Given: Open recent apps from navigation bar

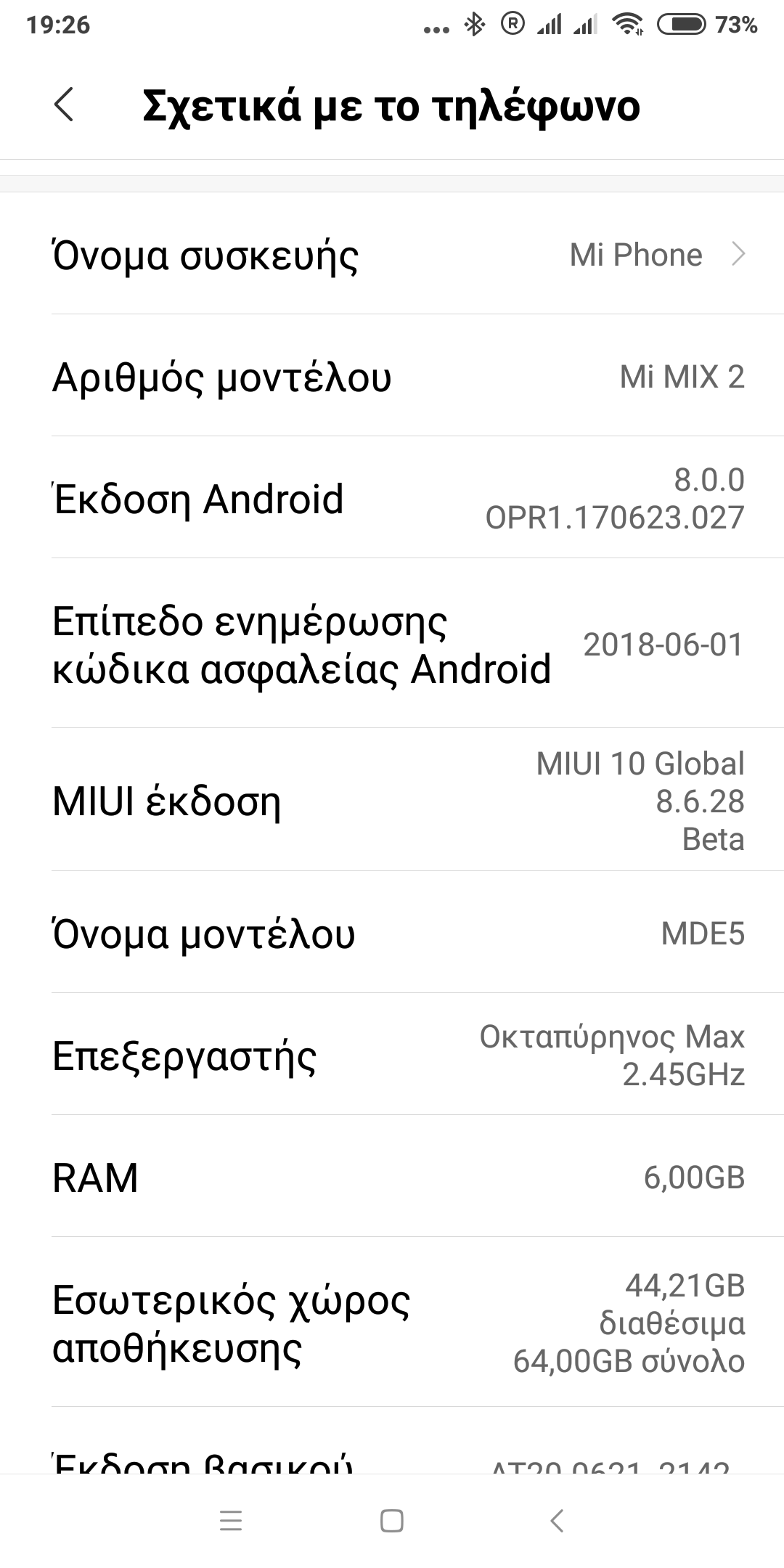Looking at the screenshot, I should [231, 1521].
